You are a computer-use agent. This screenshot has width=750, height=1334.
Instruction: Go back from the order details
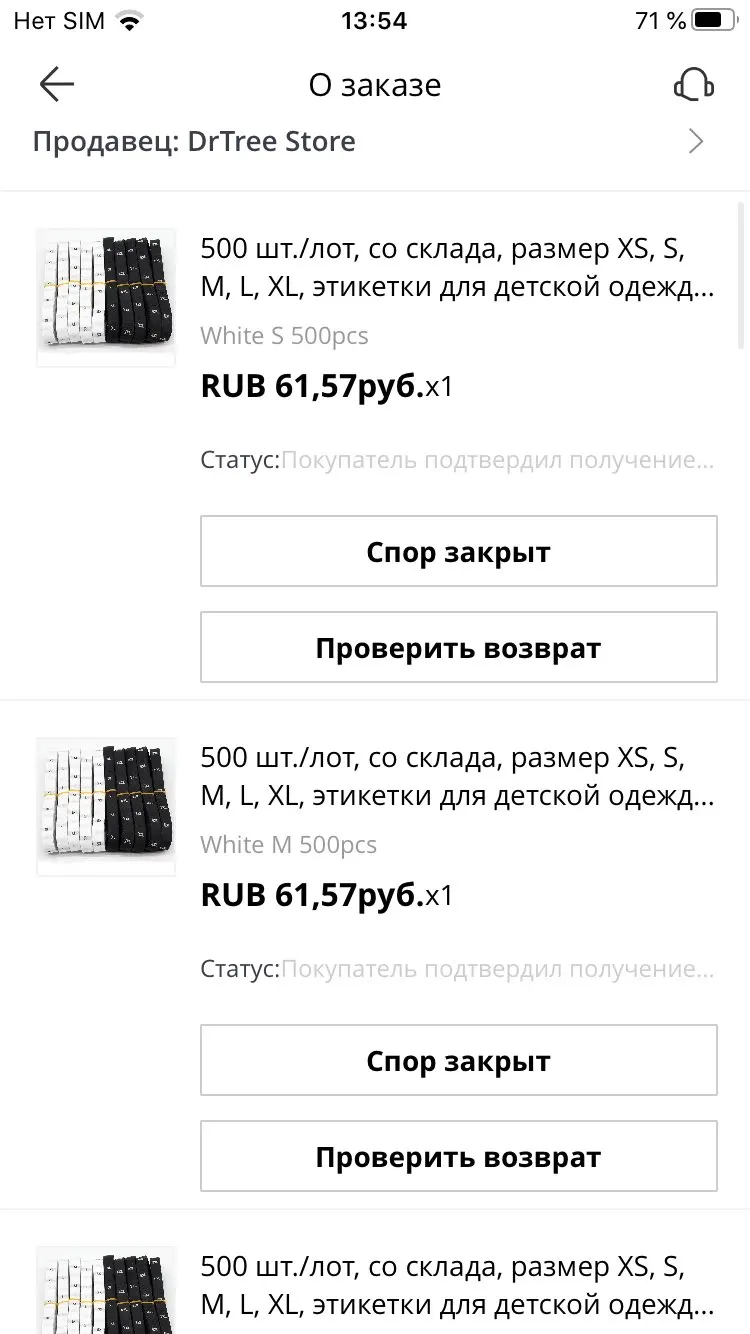[x=57, y=85]
